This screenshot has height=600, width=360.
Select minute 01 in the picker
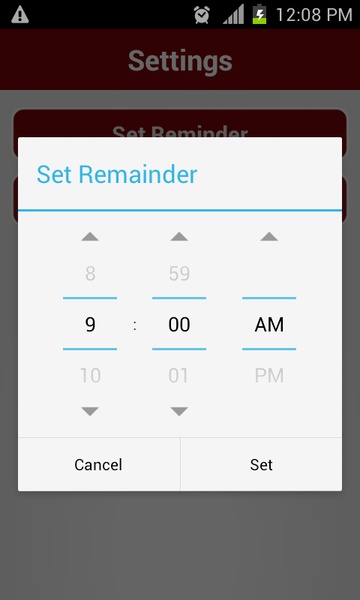pos(179,375)
